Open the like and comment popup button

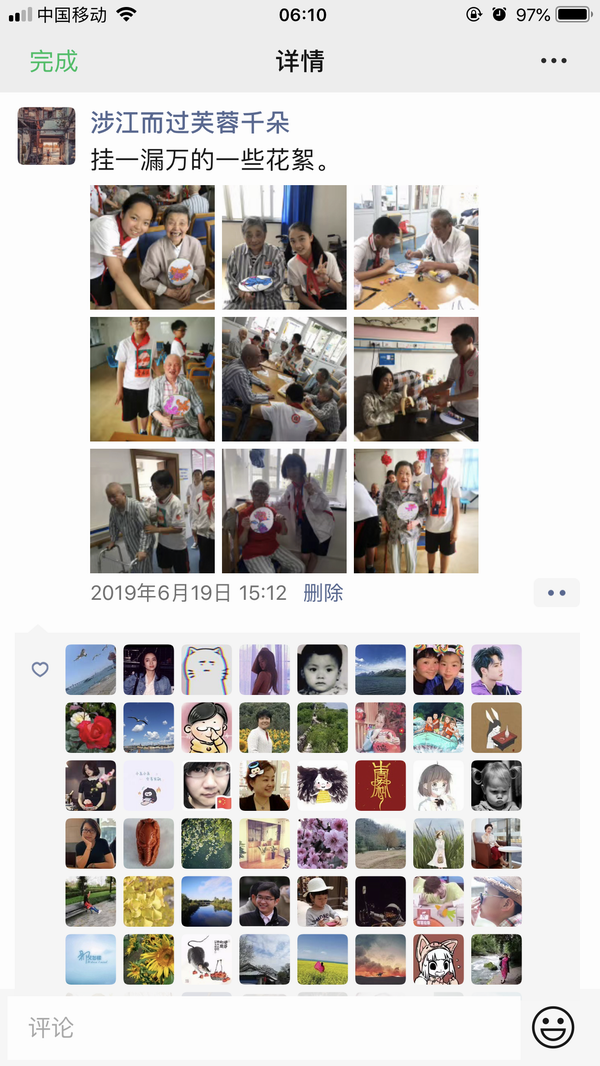point(556,593)
